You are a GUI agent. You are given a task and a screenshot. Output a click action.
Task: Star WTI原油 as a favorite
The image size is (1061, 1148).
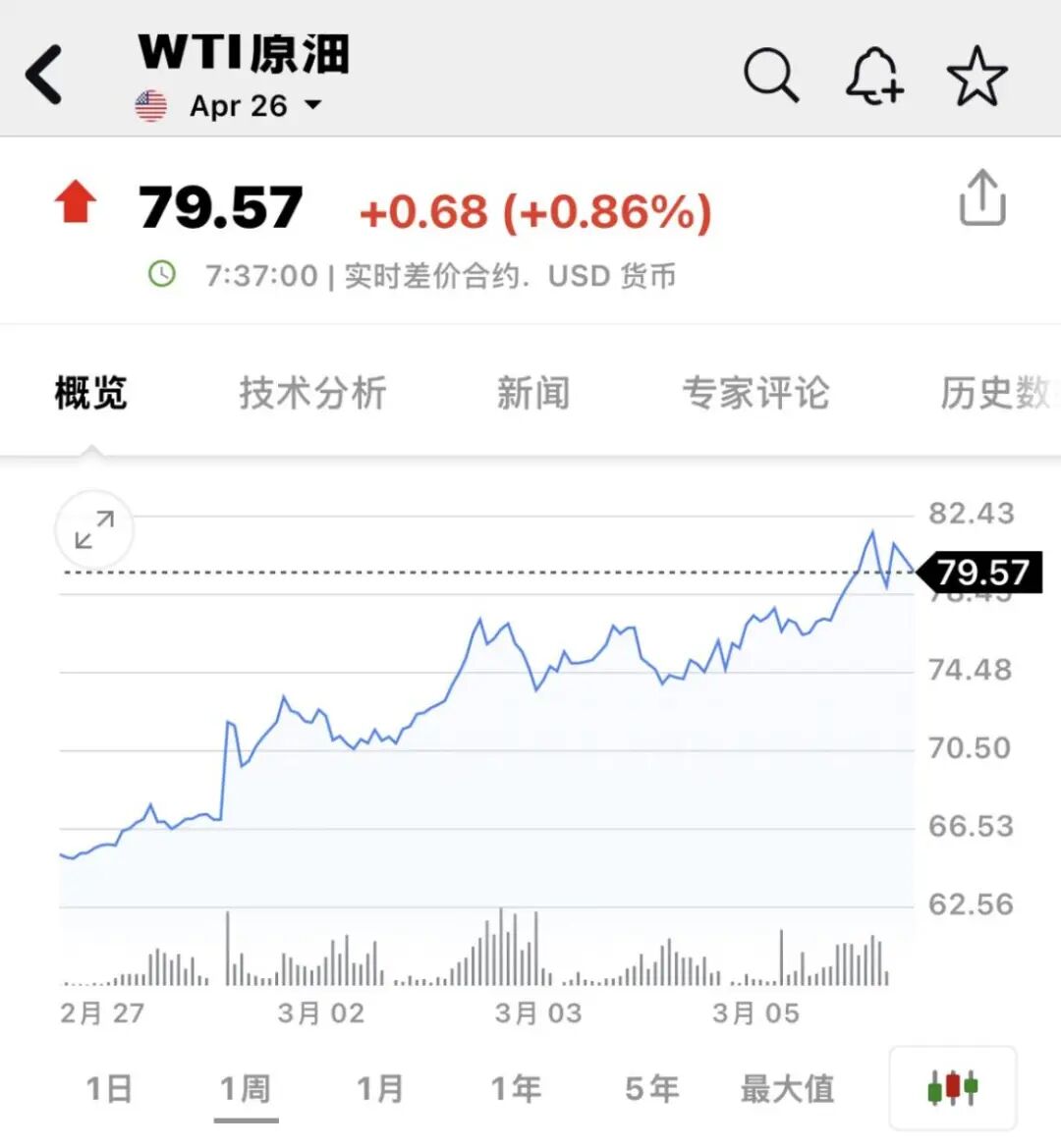[x=977, y=73]
